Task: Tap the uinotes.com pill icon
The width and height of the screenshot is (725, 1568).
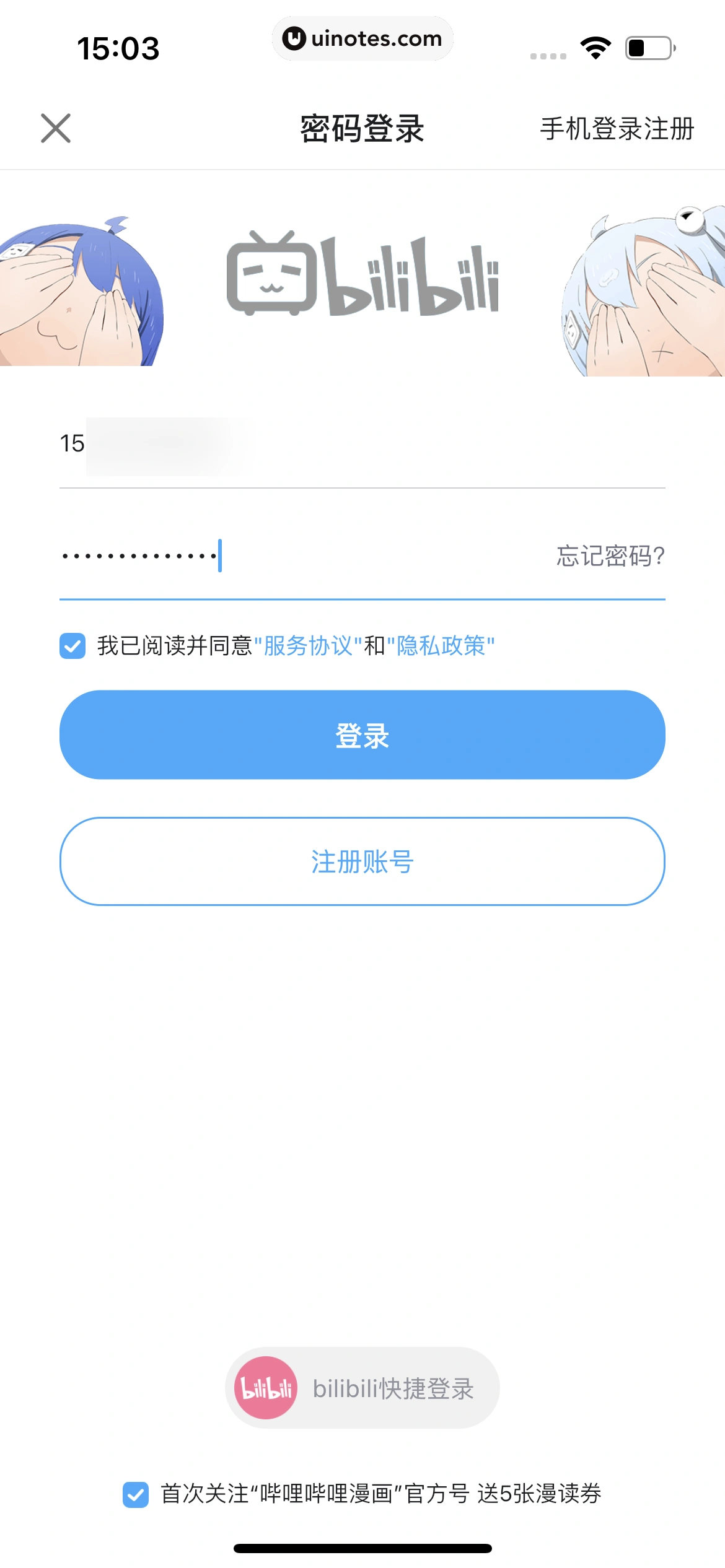Action: (x=362, y=38)
